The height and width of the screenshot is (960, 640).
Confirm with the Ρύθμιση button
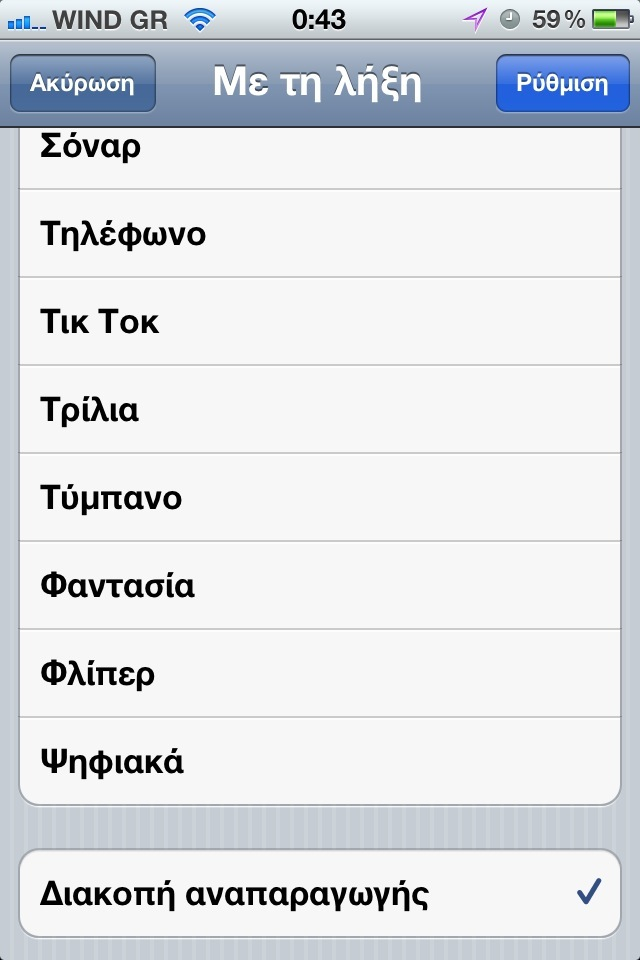click(x=562, y=83)
